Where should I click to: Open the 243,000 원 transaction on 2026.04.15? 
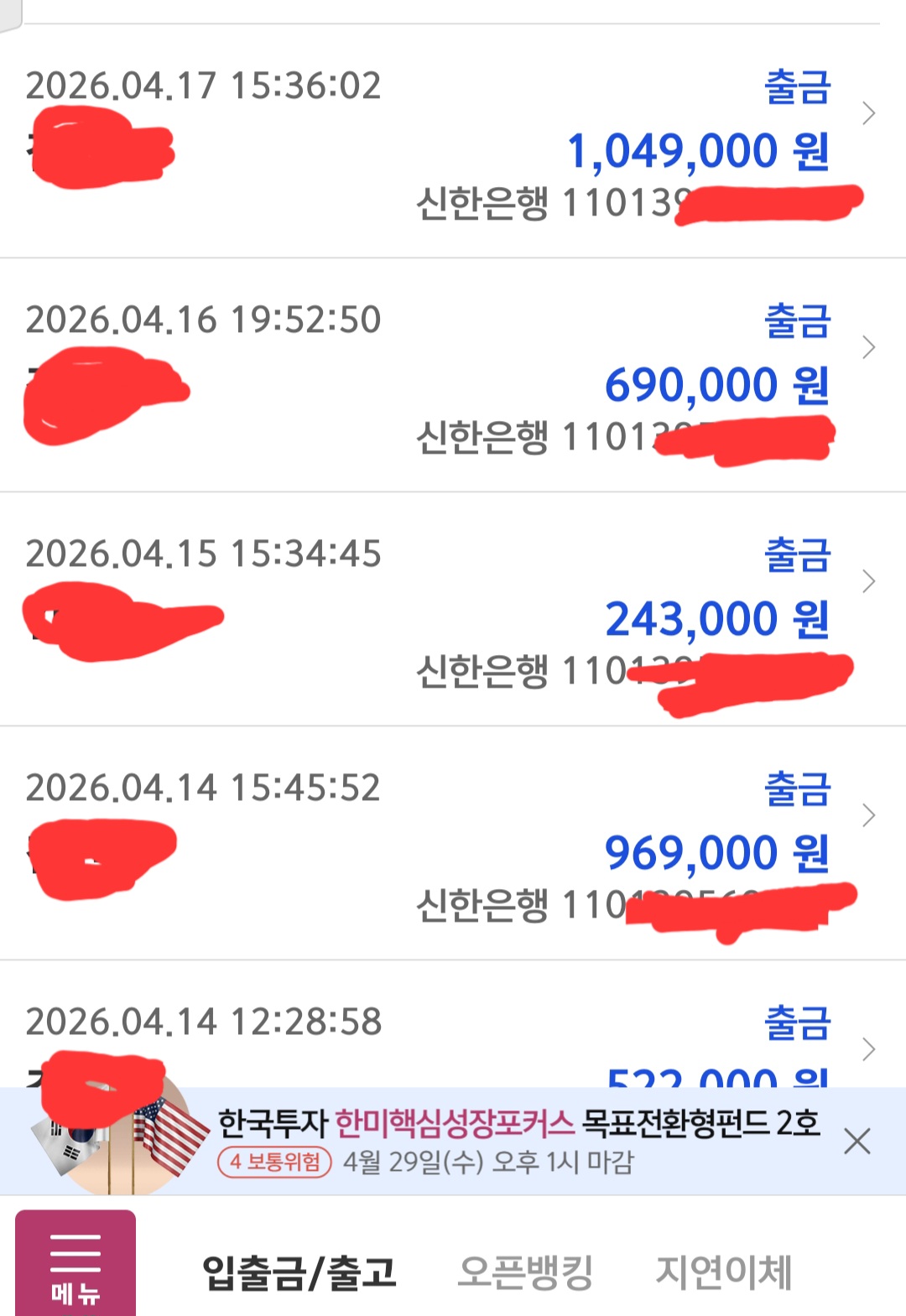point(453,610)
